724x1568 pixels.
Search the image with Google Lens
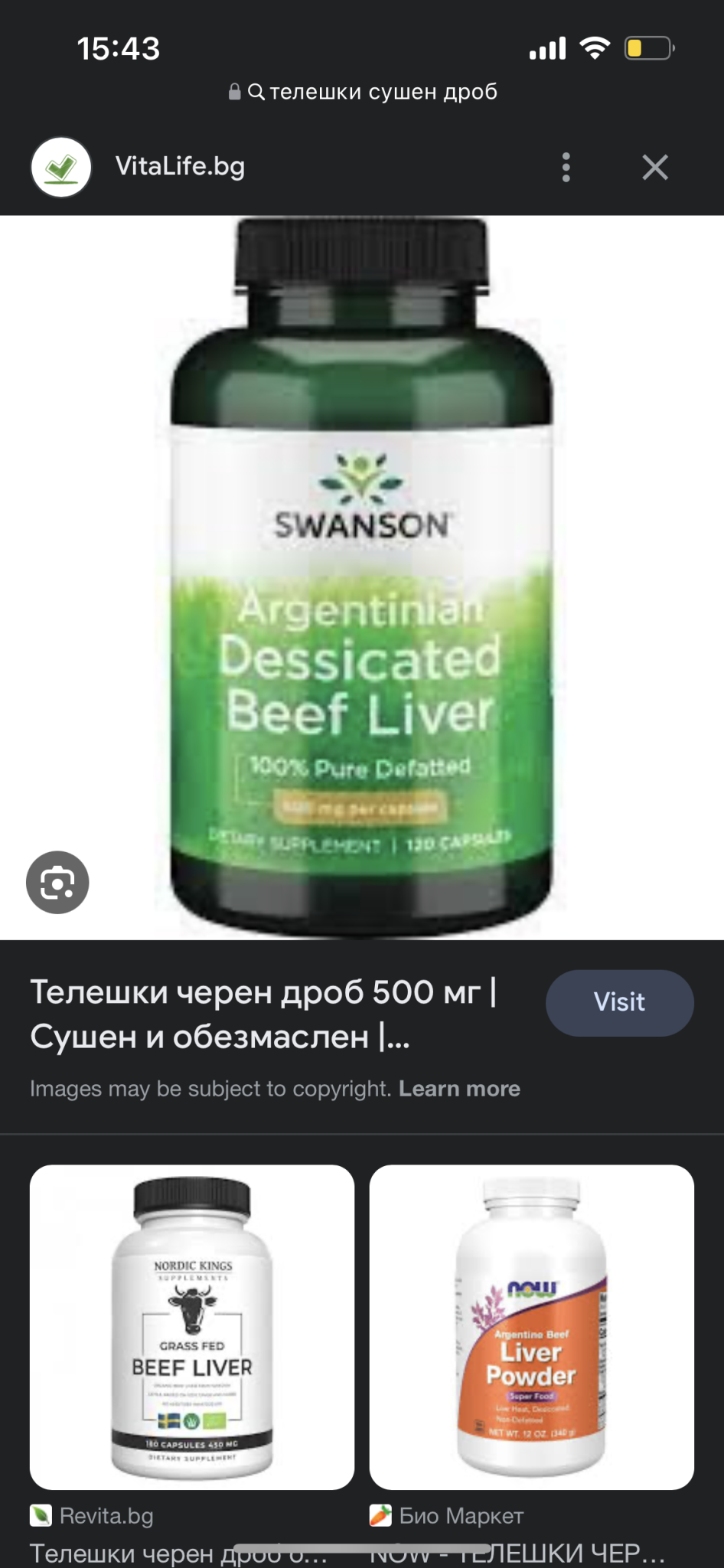(57, 882)
